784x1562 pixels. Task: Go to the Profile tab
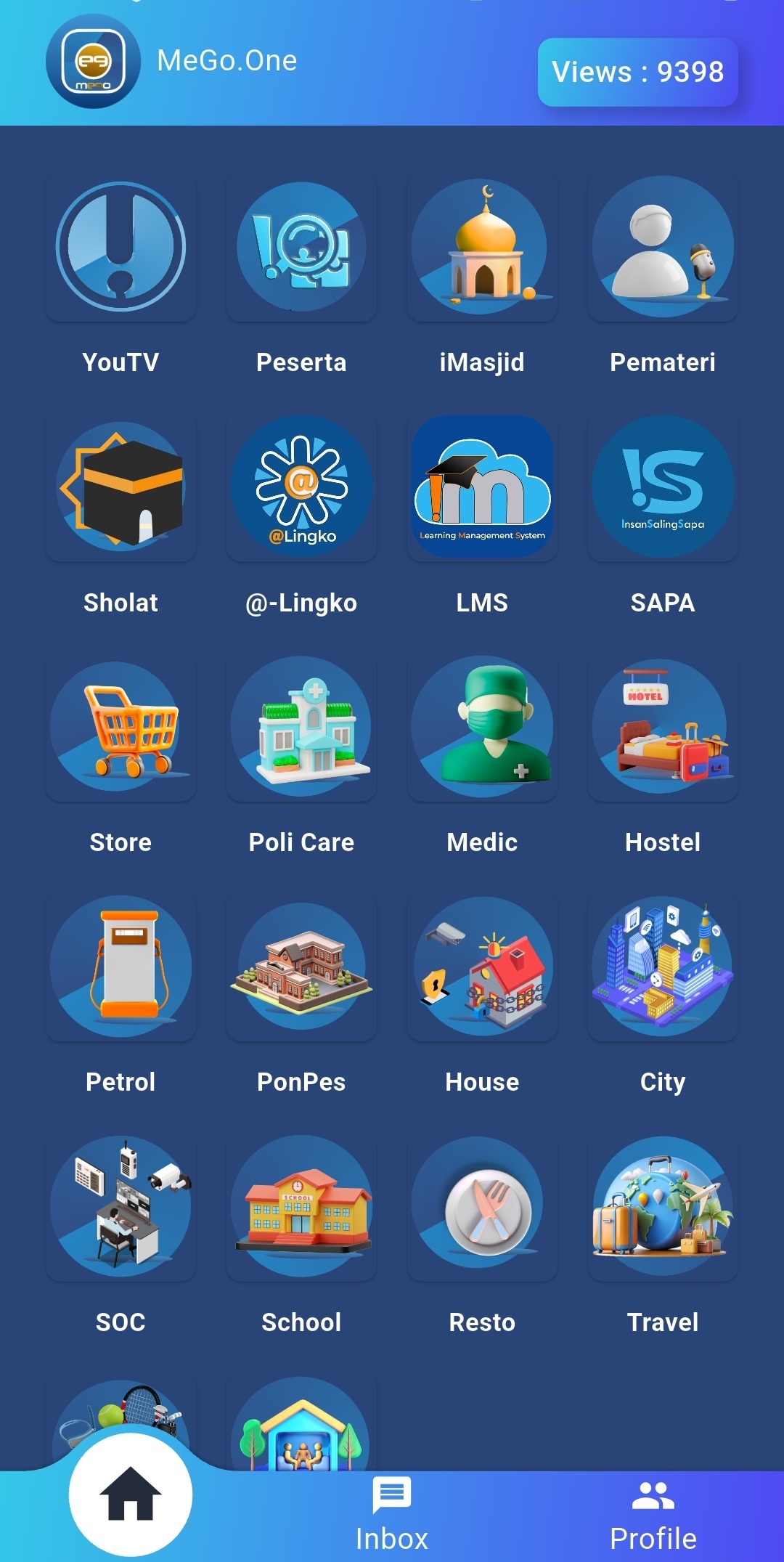(x=653, y=1513)
